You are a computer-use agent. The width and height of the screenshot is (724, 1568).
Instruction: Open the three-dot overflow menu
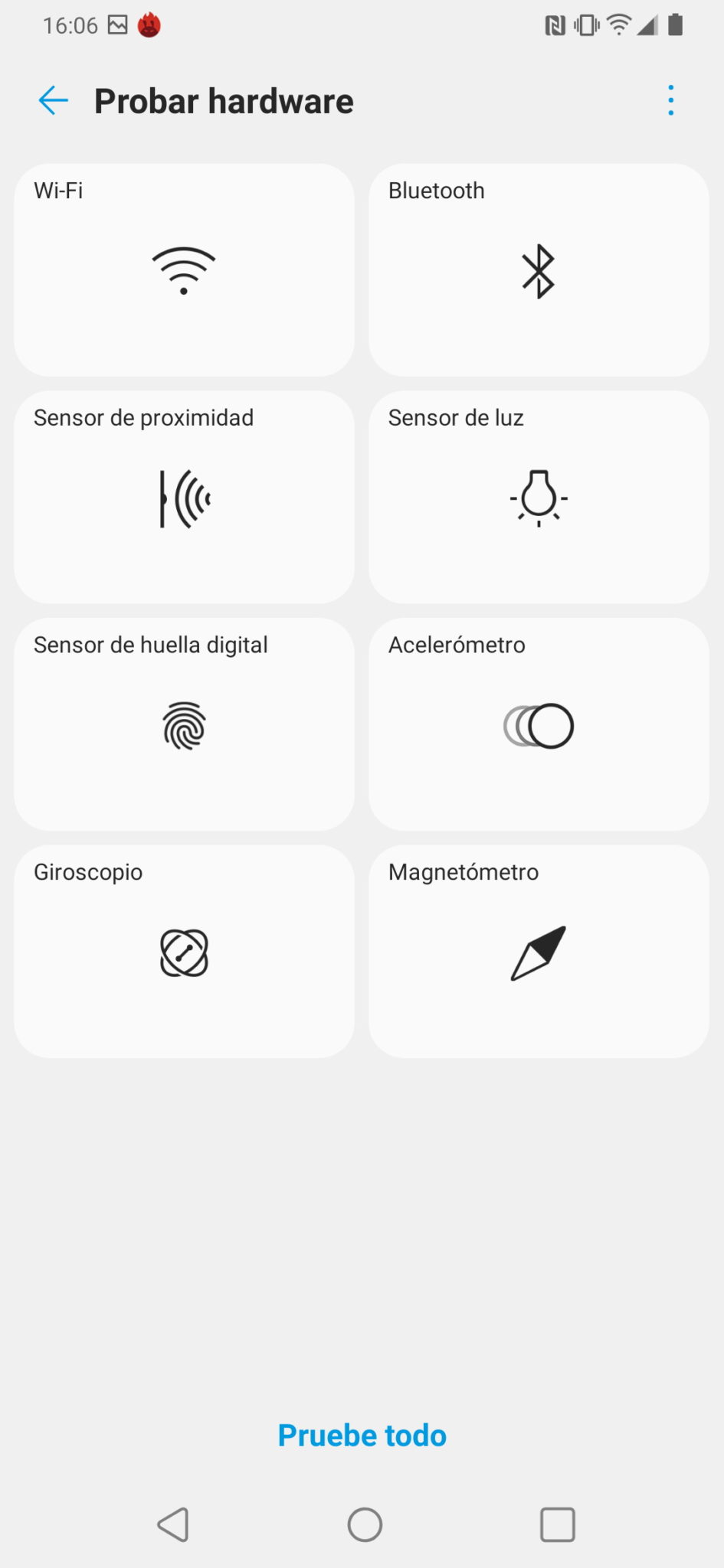[x=670, y=100]
